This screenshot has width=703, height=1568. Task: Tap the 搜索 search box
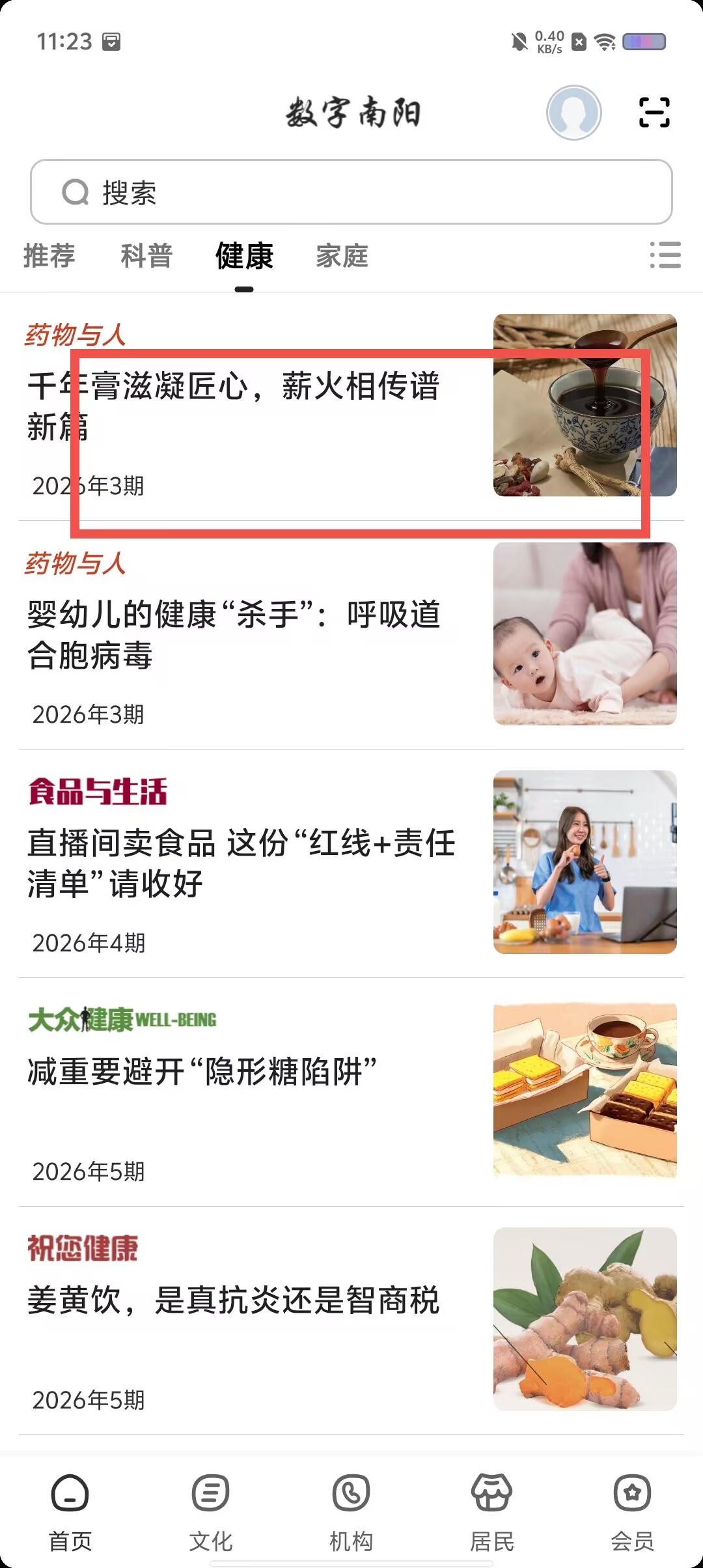[351, 192]
